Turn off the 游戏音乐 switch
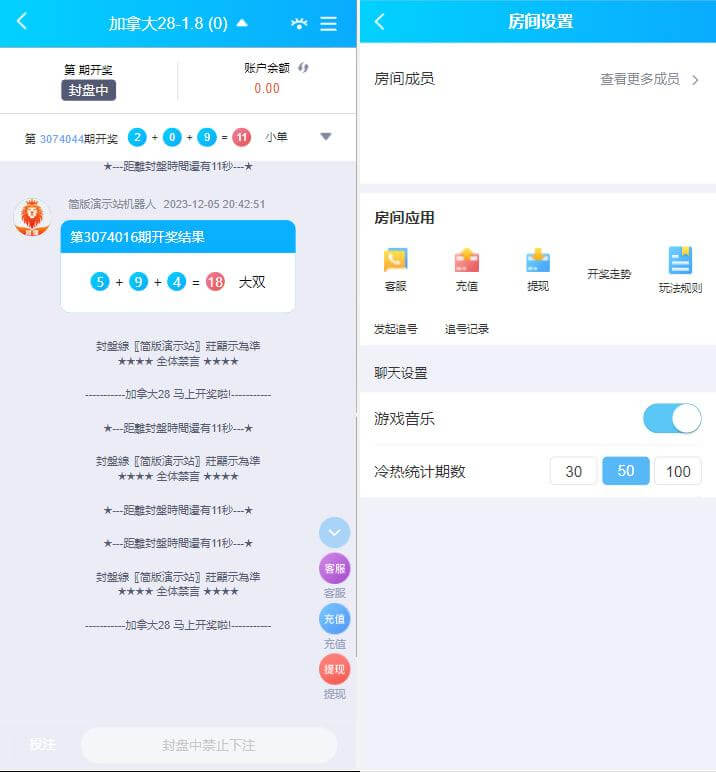The image size is (716, 772). tap(672, 419)
